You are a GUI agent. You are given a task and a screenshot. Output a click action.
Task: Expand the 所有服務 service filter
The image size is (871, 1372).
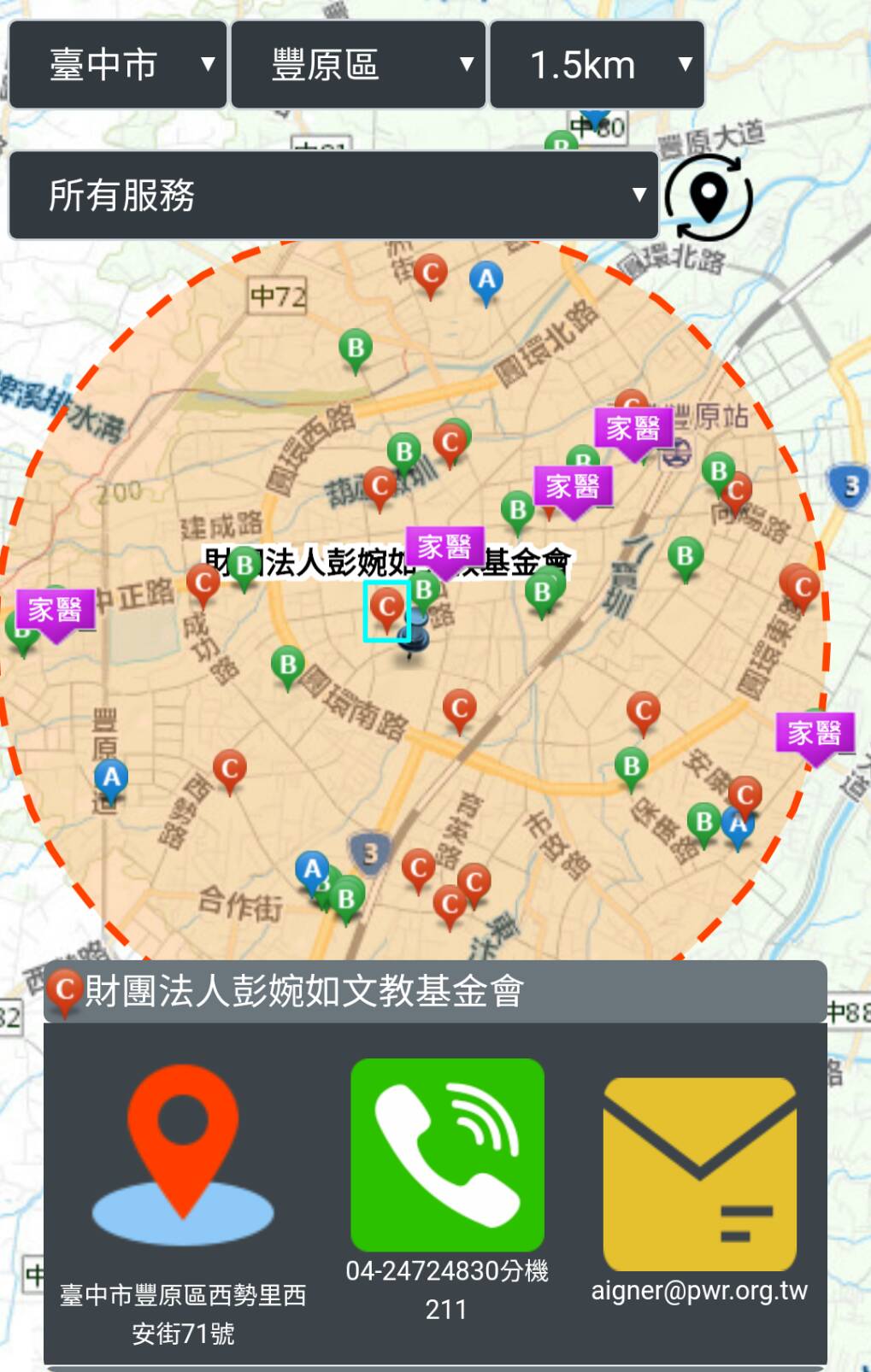click(x=333, y=196)
